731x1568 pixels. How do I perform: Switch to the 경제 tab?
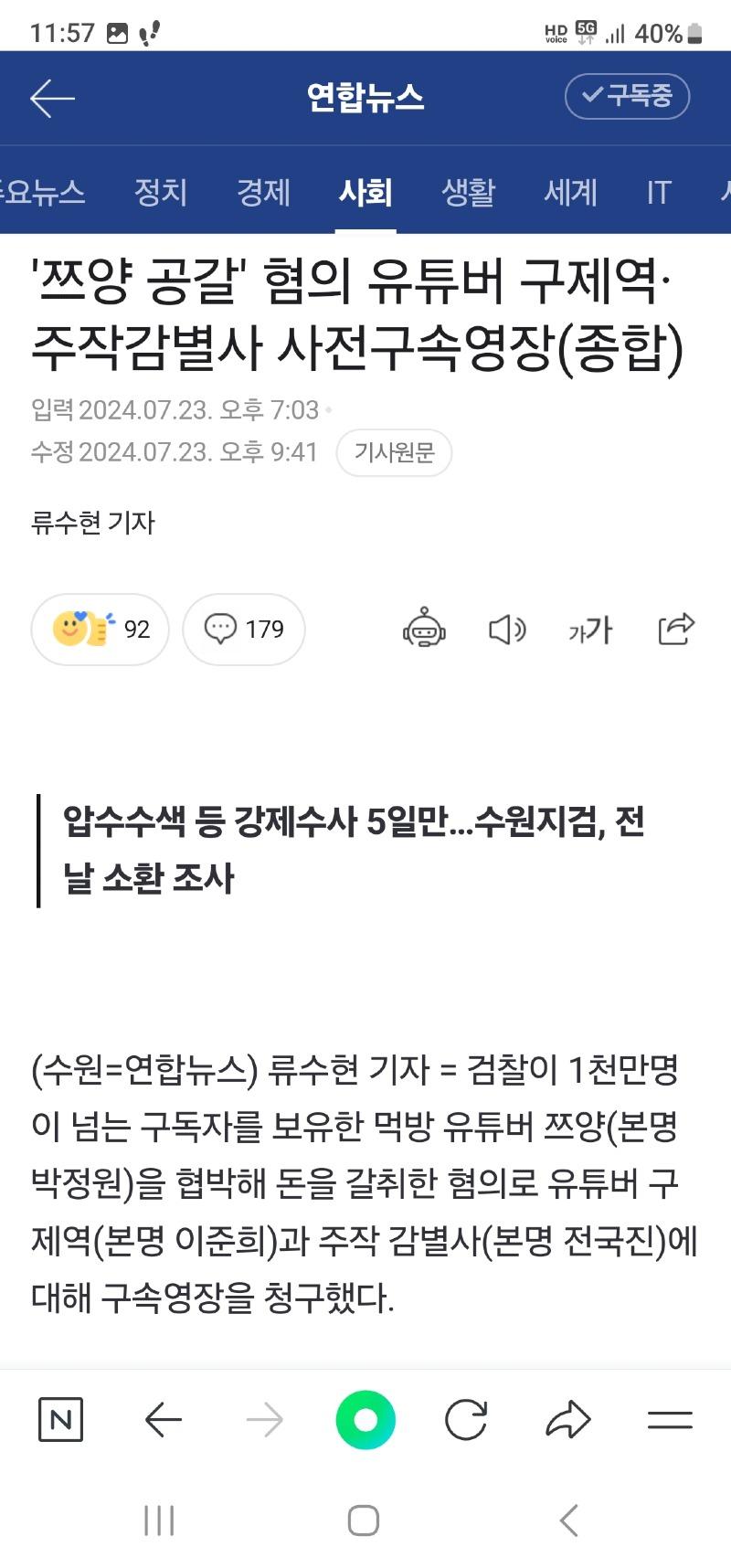(263, 192)
